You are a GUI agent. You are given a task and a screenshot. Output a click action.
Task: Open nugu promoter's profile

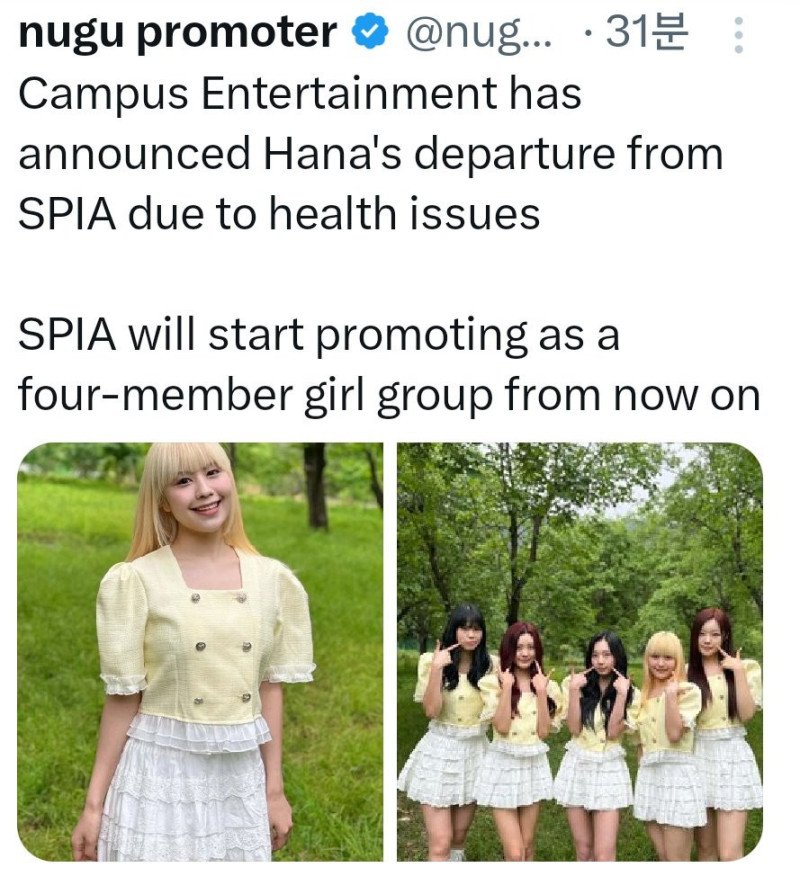pos(178,34)
